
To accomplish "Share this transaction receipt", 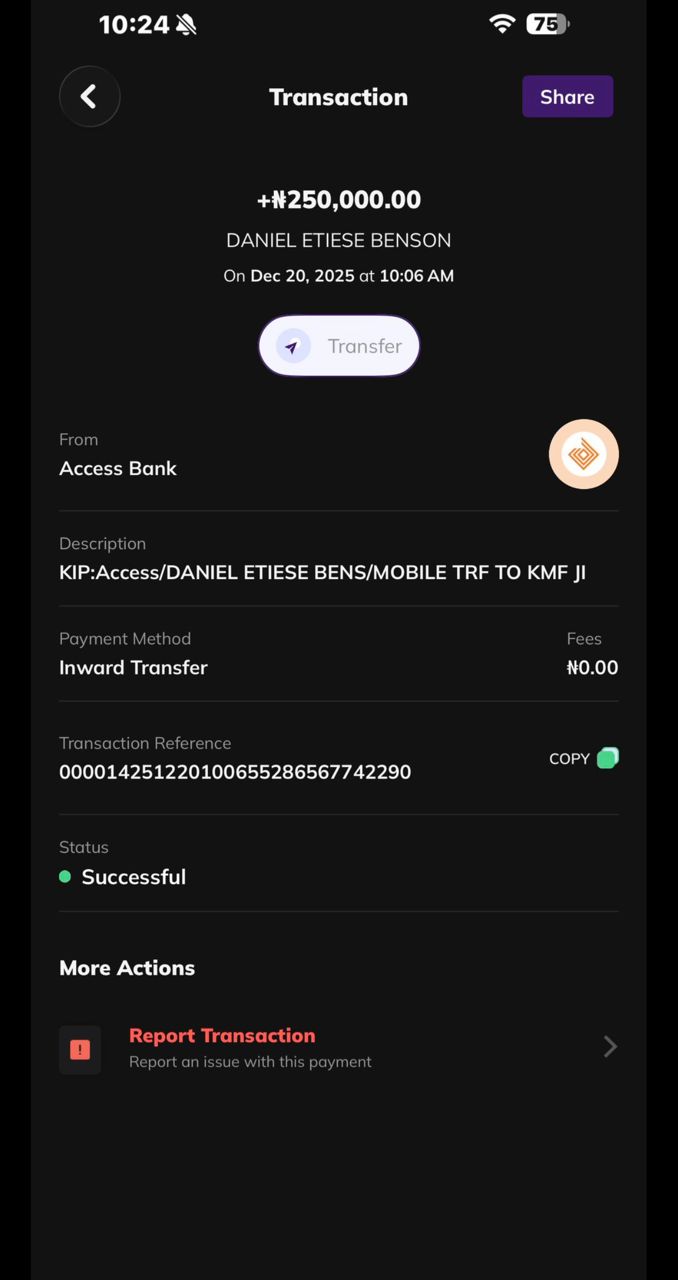I will (567, 97).
